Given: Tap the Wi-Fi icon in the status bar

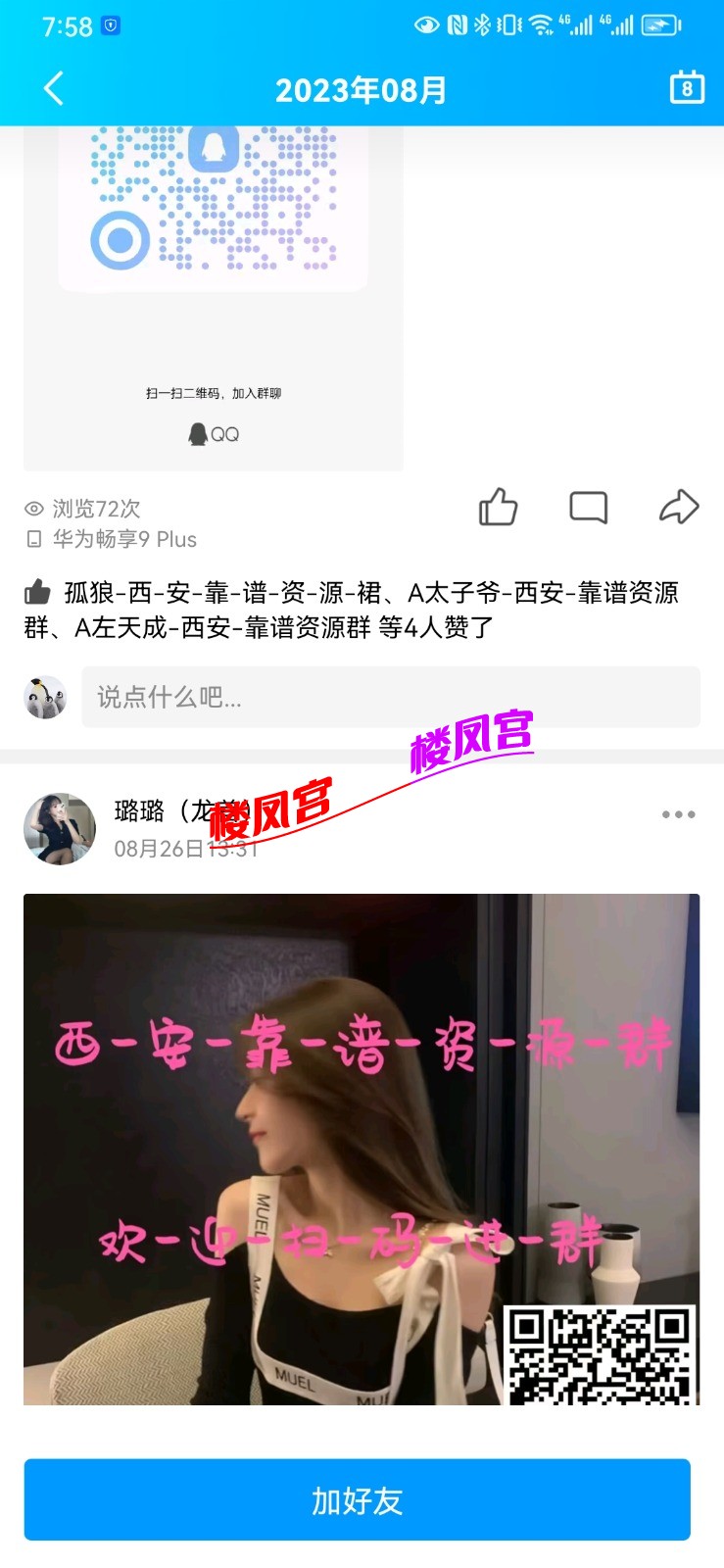Looking at the screenshot, I should click(541, 24).
